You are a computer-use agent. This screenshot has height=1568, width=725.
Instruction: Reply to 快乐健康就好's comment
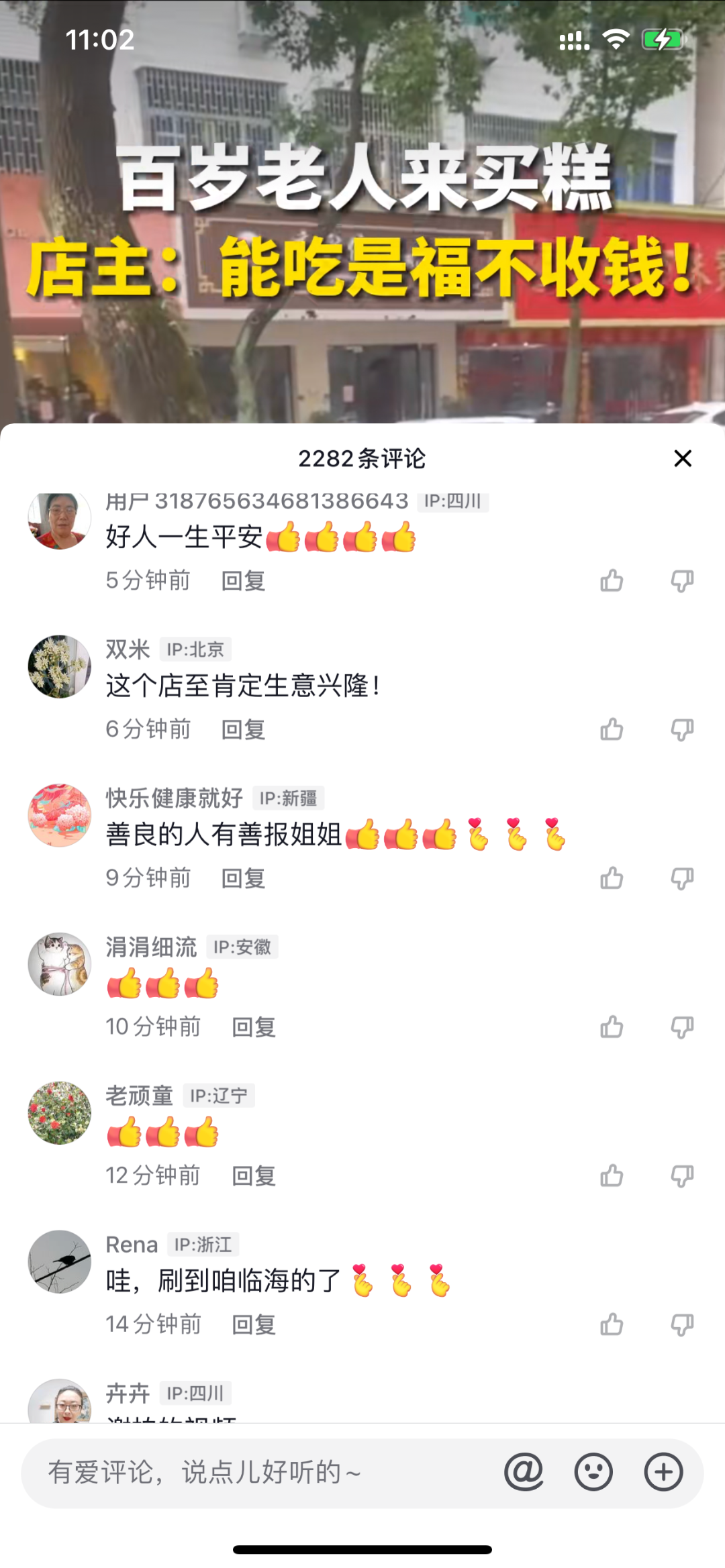[243, 878]
